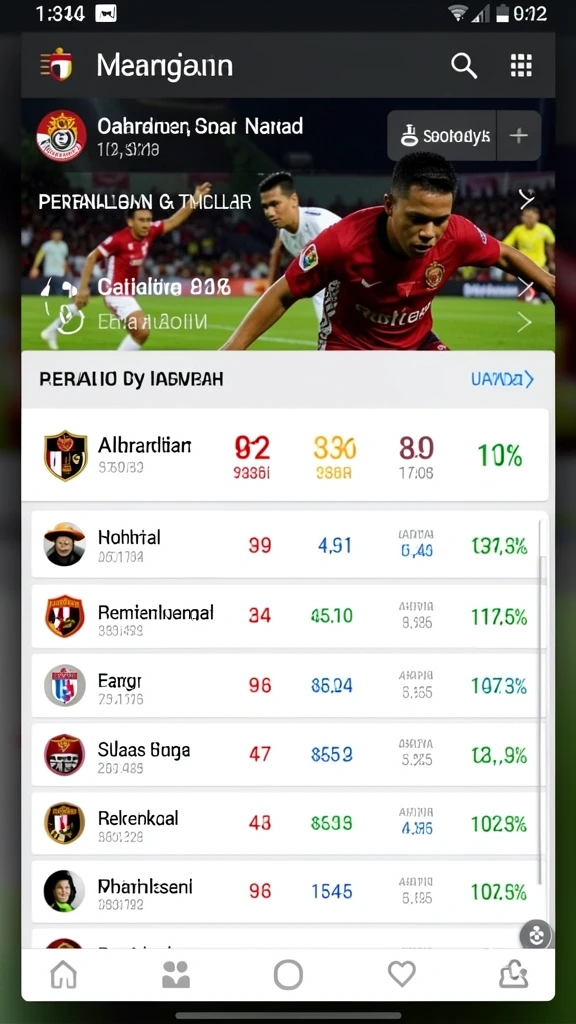The image size is (576, 1024).
Task: Open the Eargr row
Action: (x=286, y=686)
